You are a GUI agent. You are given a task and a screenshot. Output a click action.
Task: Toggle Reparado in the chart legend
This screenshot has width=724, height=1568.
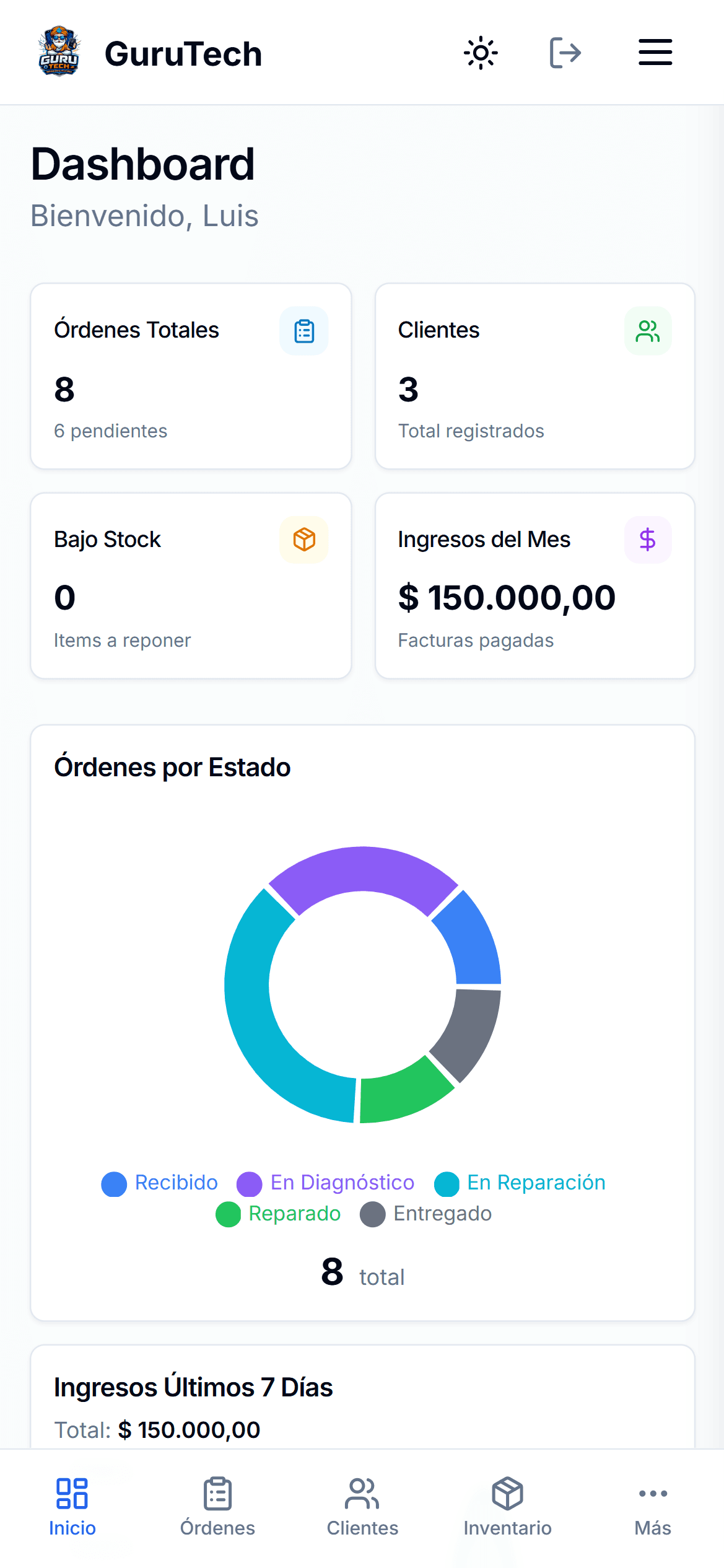[x=278, y=1214]
